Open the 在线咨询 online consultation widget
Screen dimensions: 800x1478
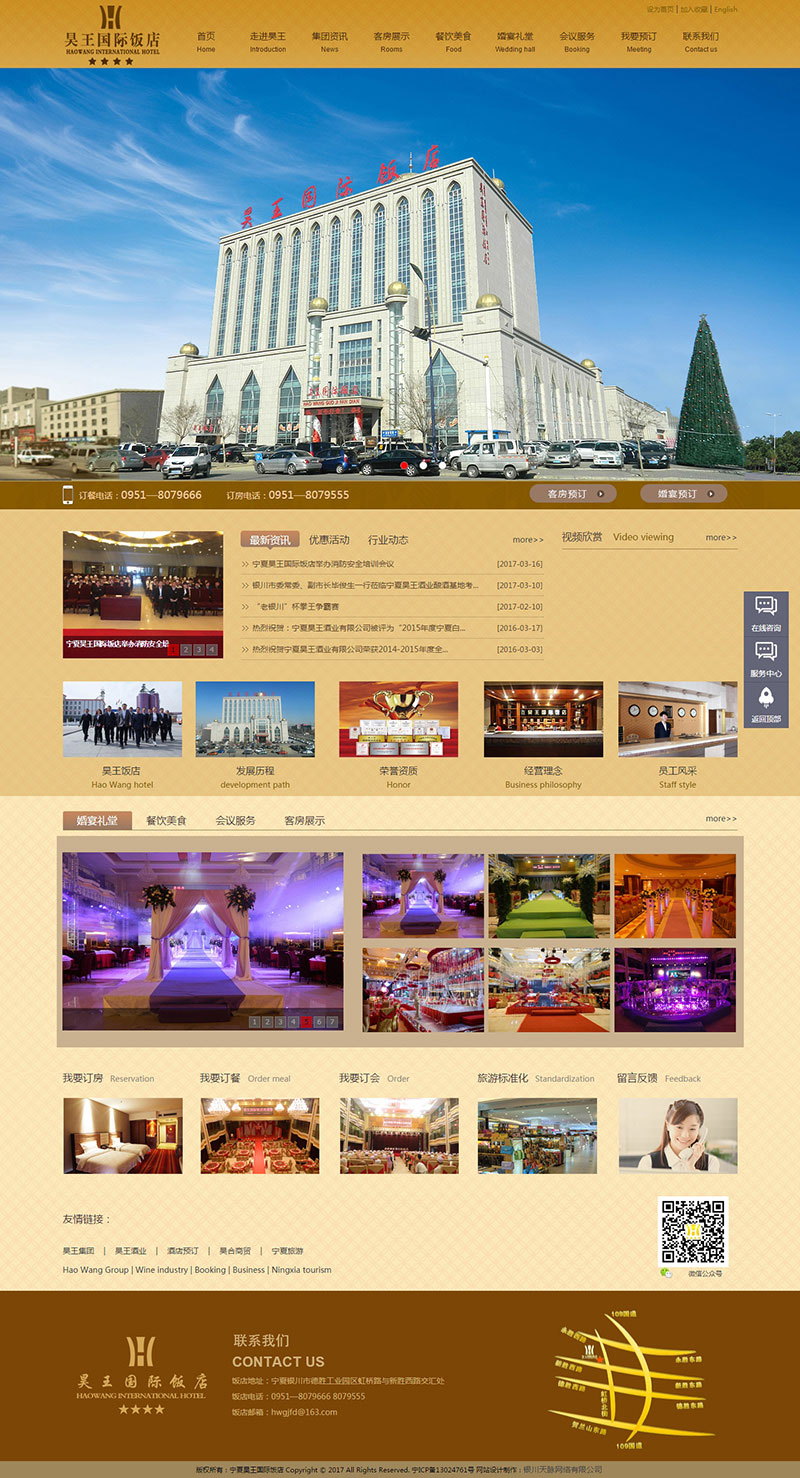(766, 613)
